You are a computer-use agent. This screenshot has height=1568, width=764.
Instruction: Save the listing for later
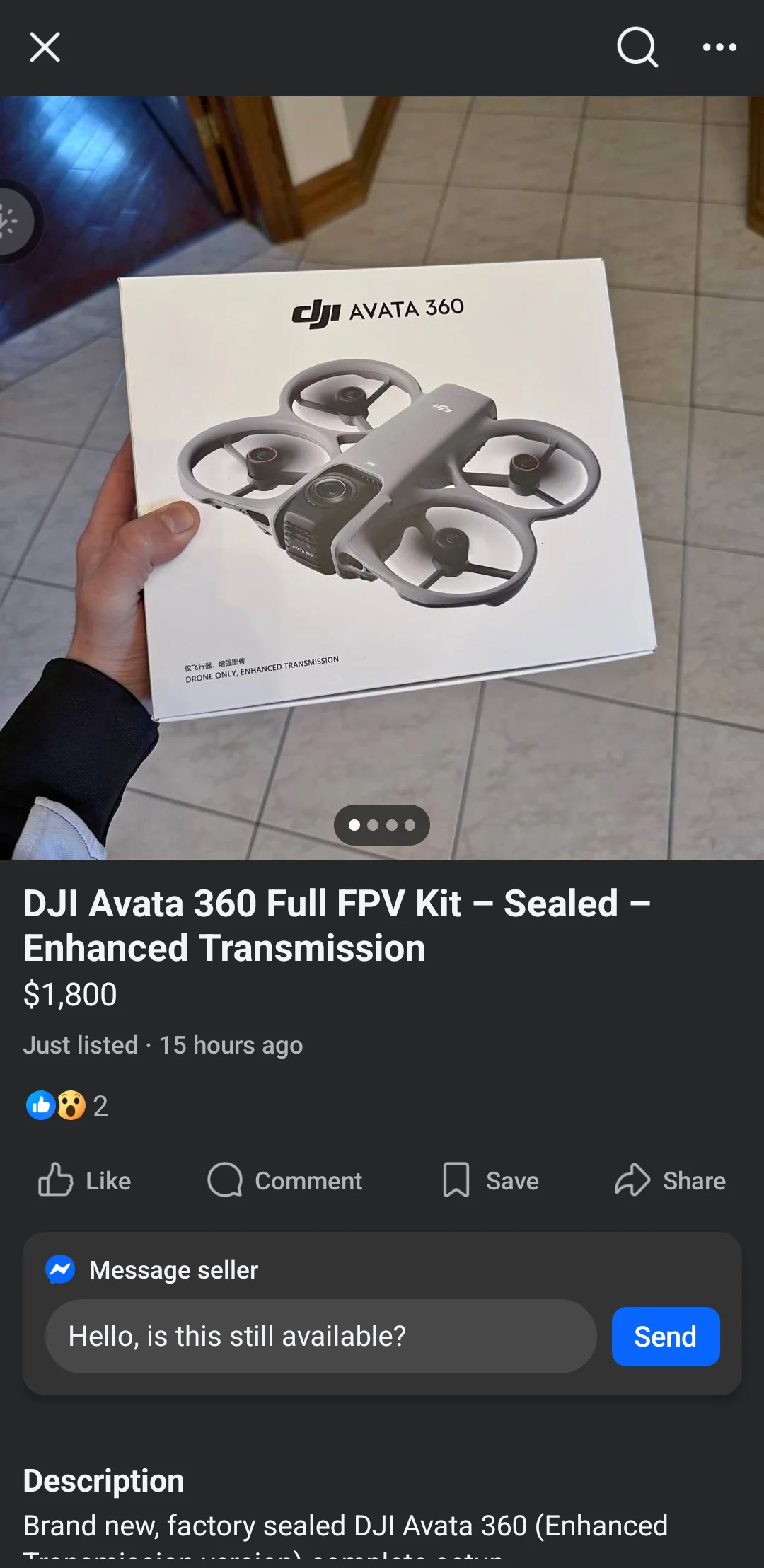(491, 1180)
